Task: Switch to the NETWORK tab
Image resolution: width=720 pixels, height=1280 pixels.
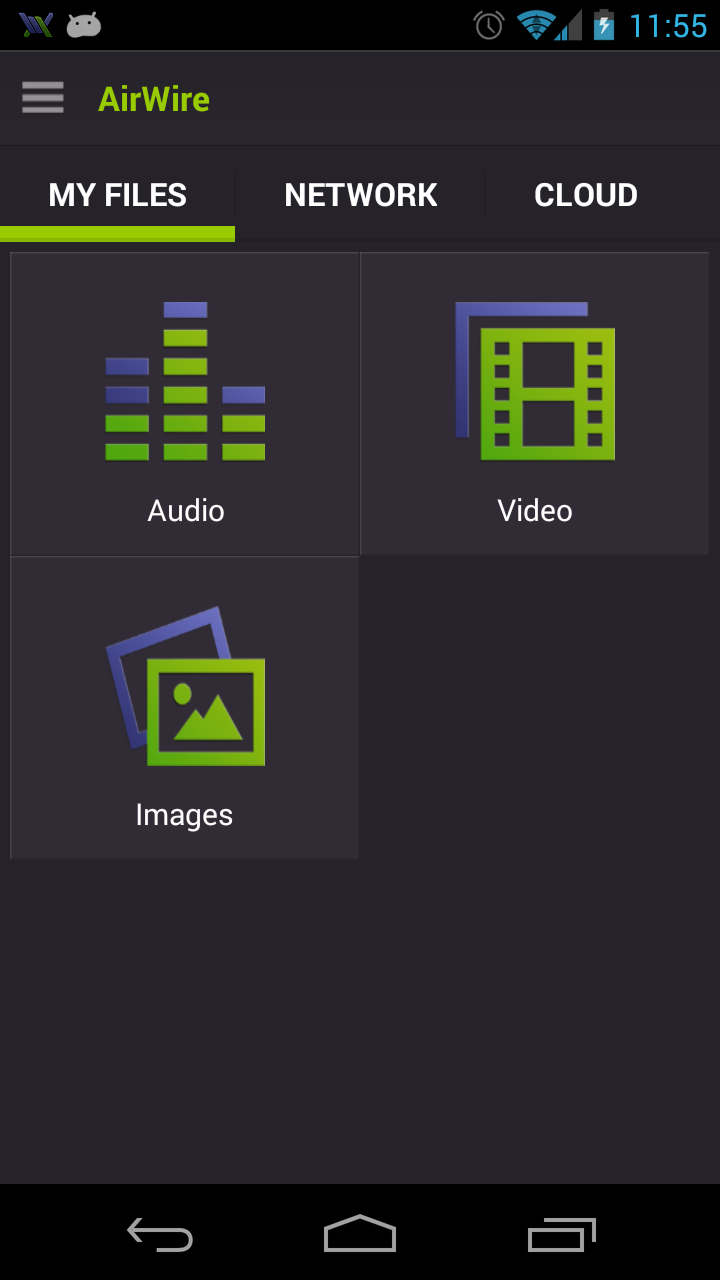Action: pyautogui.click(x=361, y=194)
